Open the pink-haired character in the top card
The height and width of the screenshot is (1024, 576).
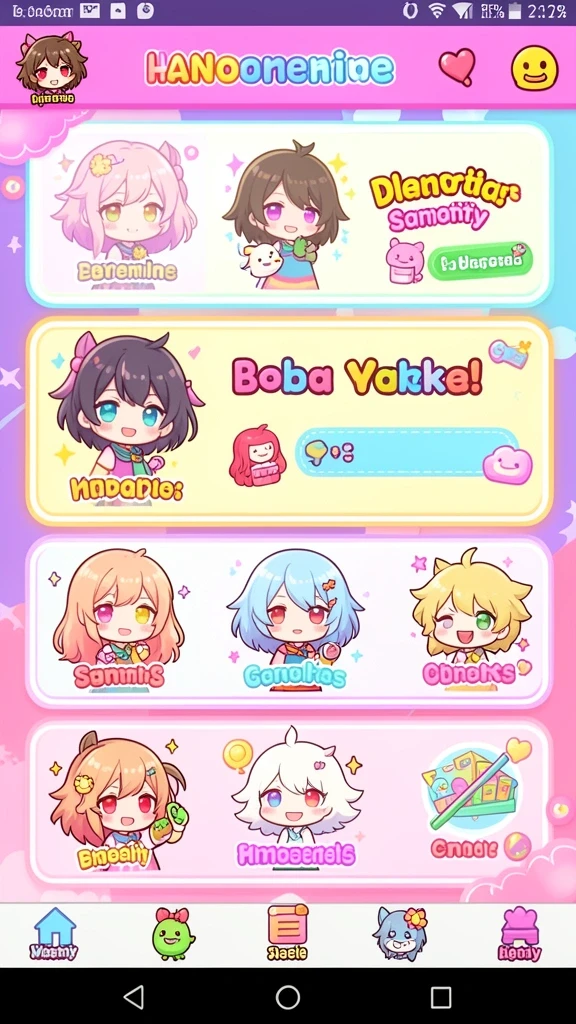[123, 210]
